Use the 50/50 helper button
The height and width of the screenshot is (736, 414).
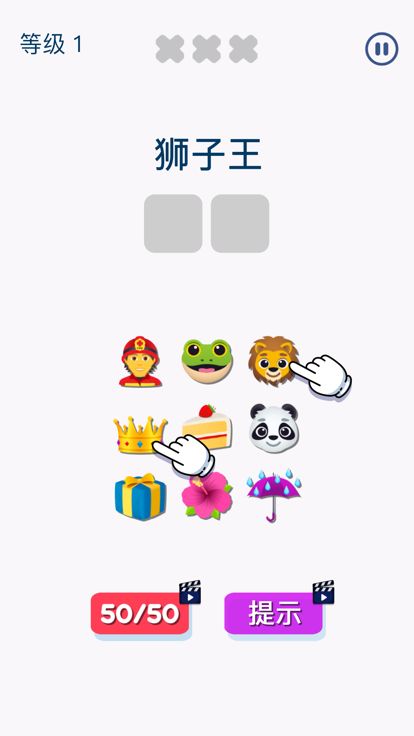pos(140,613)
